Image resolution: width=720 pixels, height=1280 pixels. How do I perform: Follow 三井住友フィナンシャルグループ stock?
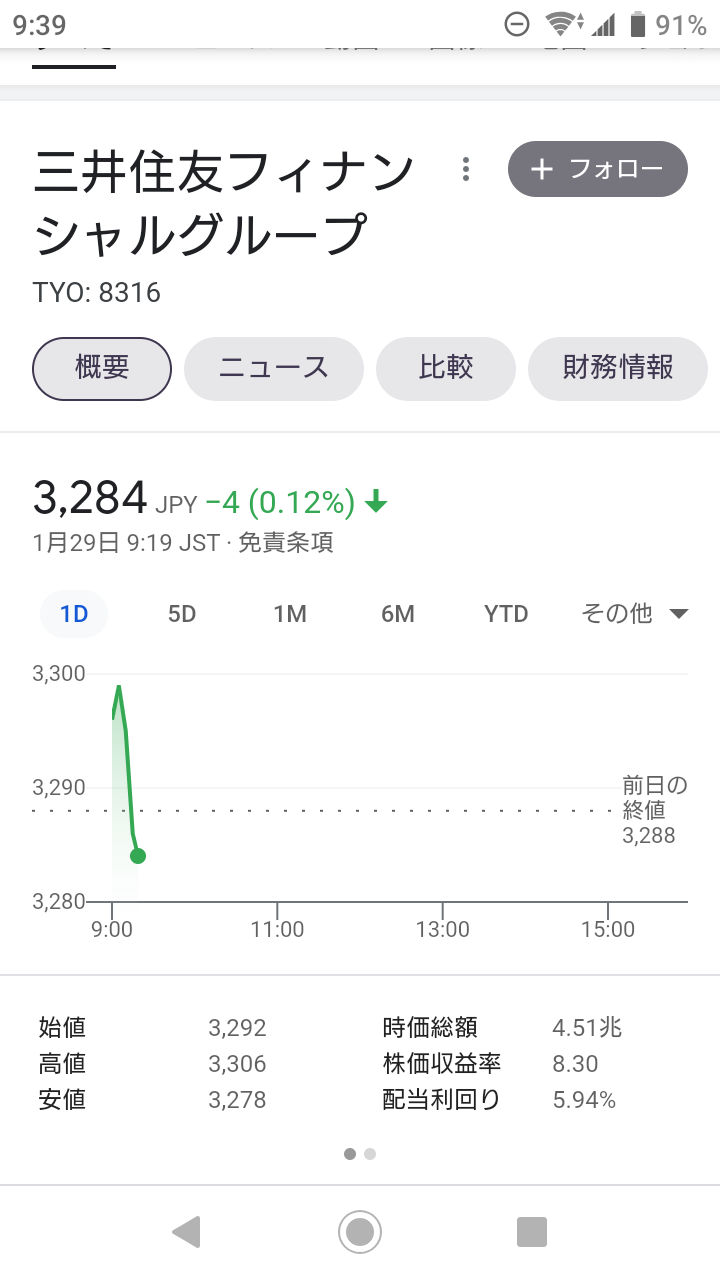[x=597, y=169]
